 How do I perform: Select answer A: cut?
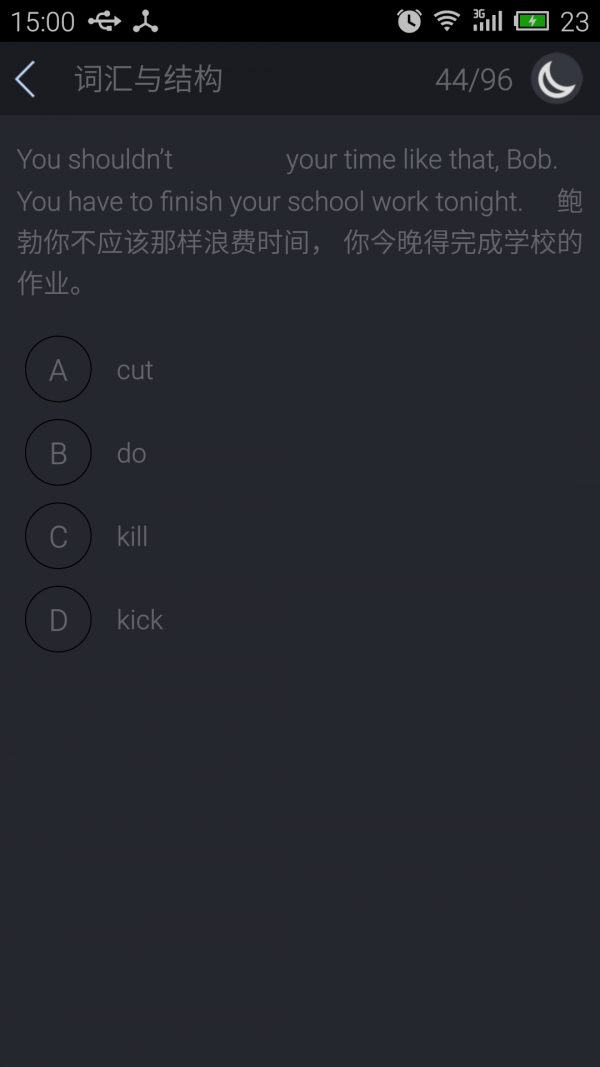click(58, 370)
